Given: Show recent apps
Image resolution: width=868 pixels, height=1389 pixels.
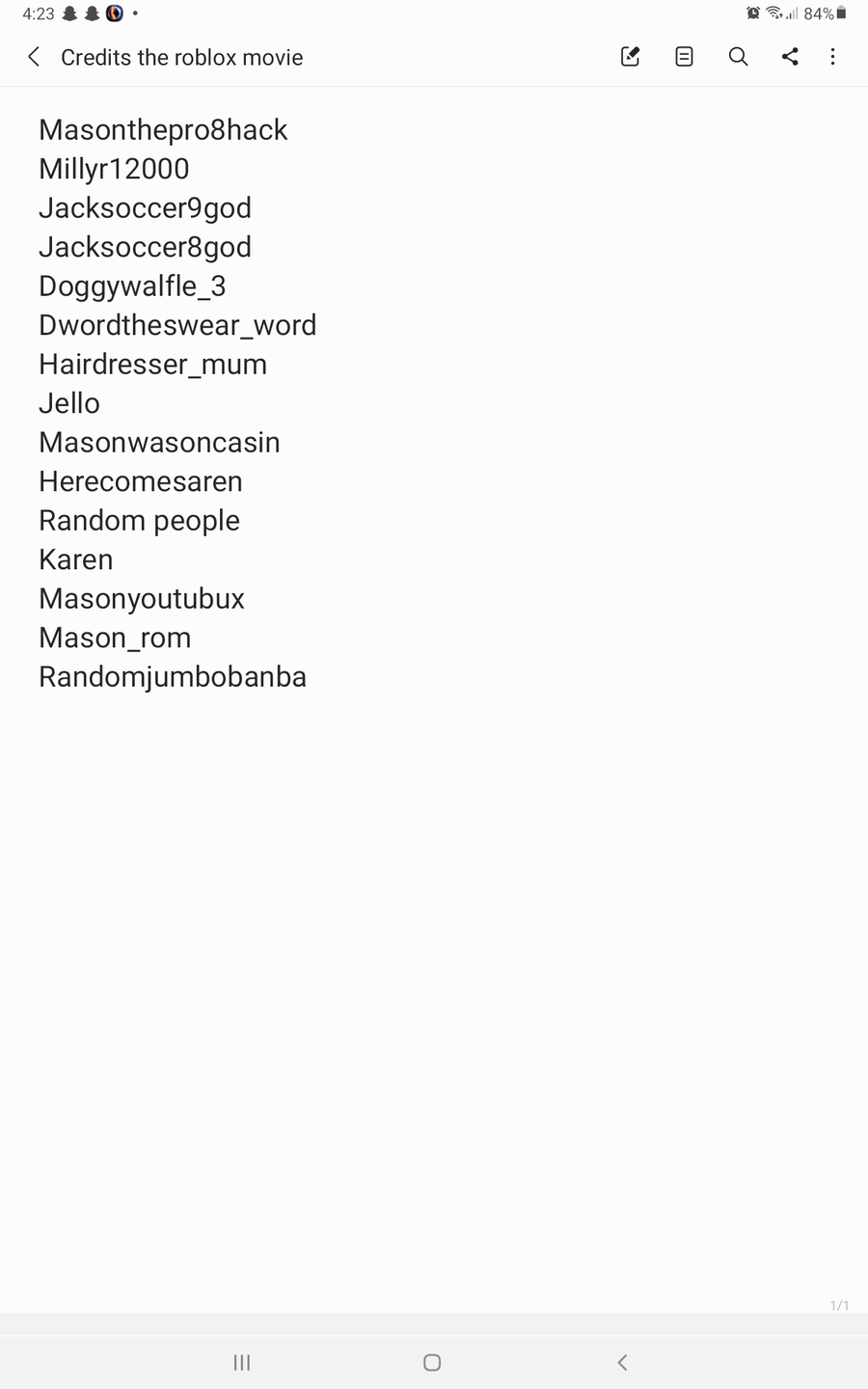Looking at the screenshot, I should point(242,1362).
